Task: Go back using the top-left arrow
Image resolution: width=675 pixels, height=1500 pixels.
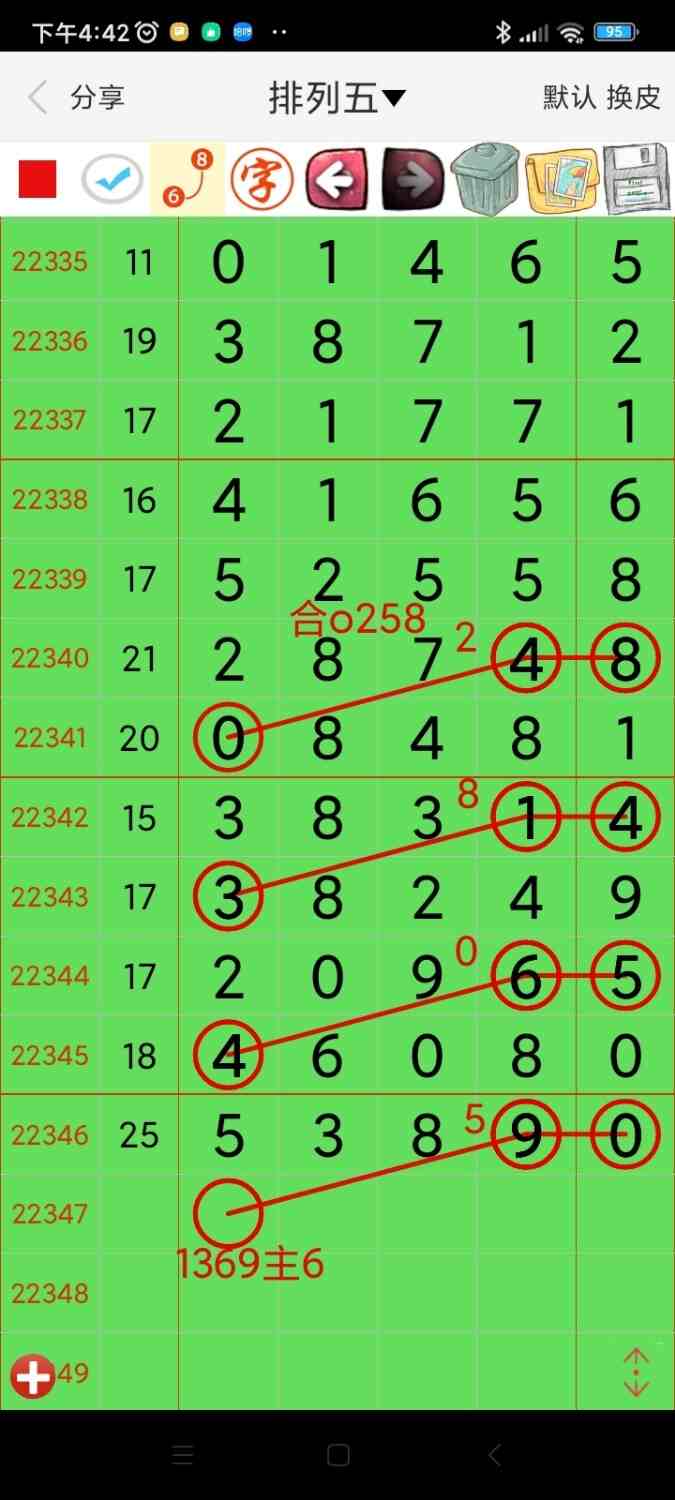Action: point(38,98)
